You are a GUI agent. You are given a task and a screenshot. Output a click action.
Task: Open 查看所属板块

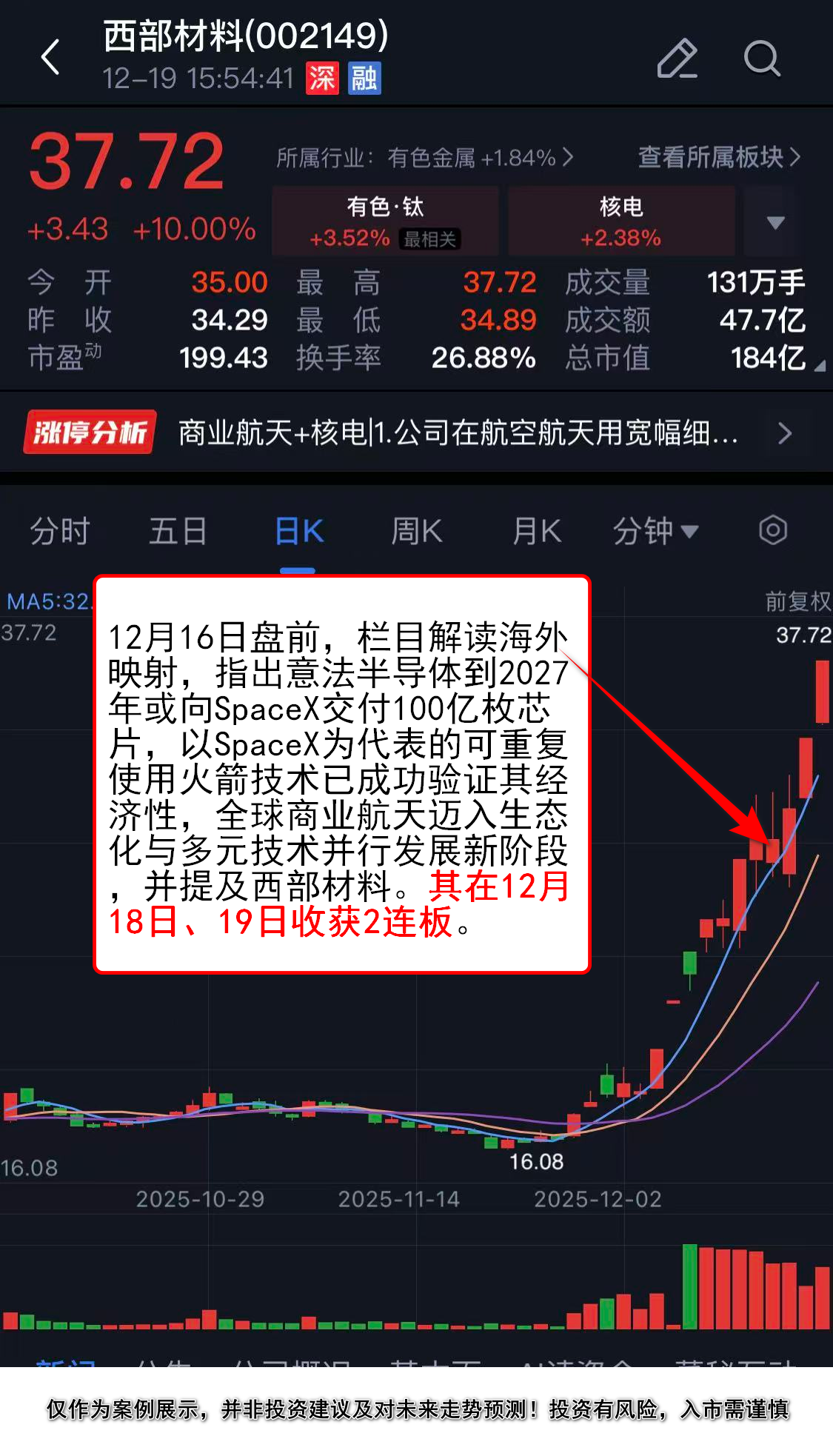pos(719,157)
